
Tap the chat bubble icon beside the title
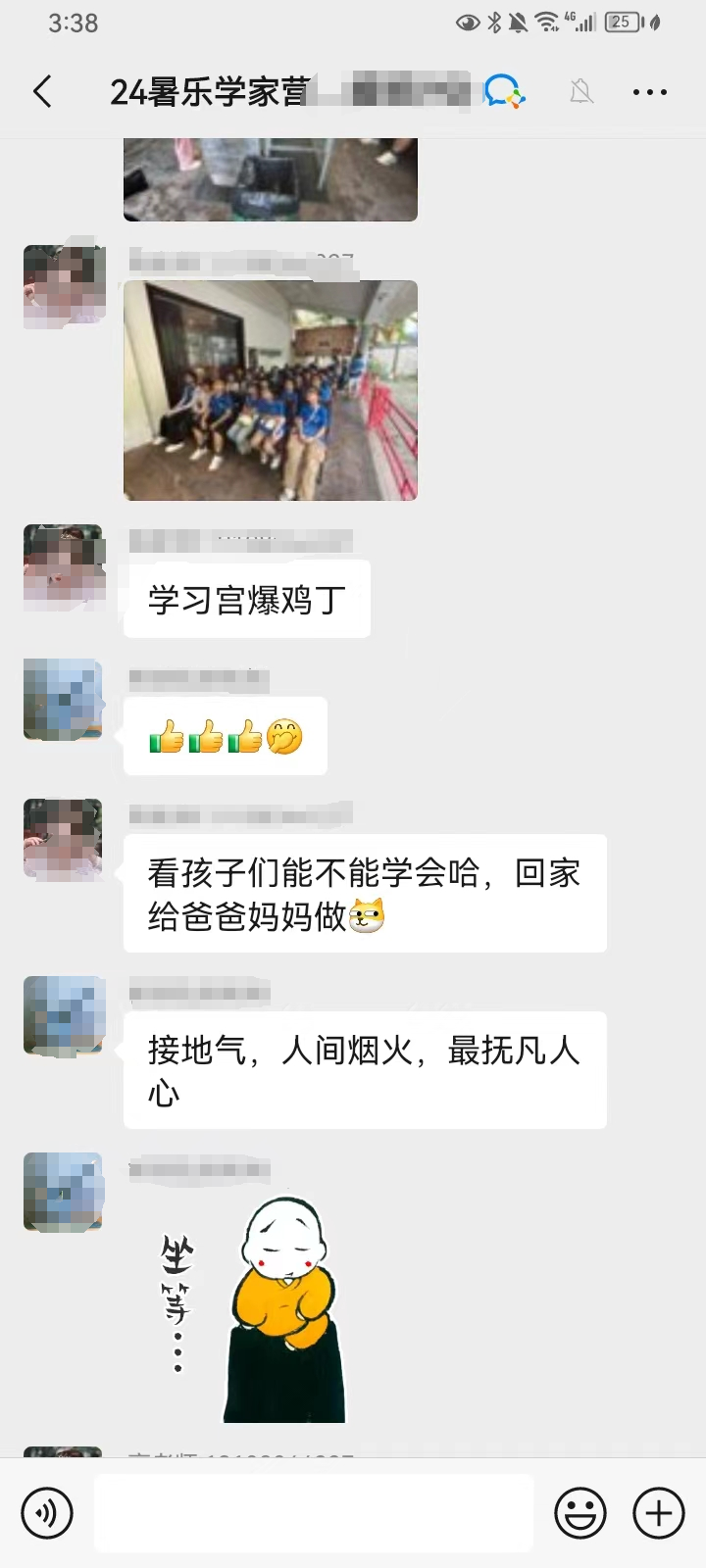click(504, 92)
